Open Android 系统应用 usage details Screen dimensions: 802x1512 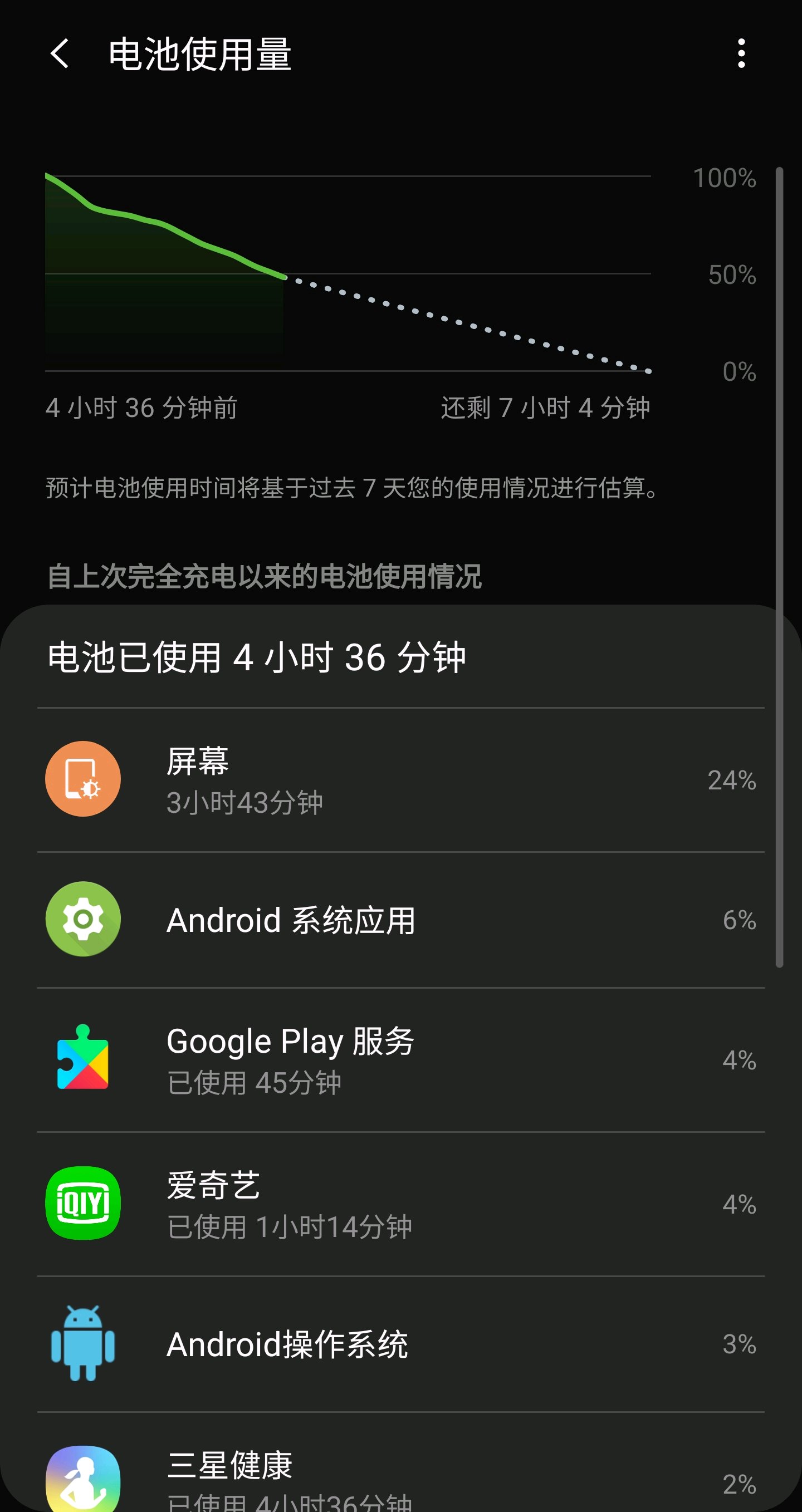point(401,920)
